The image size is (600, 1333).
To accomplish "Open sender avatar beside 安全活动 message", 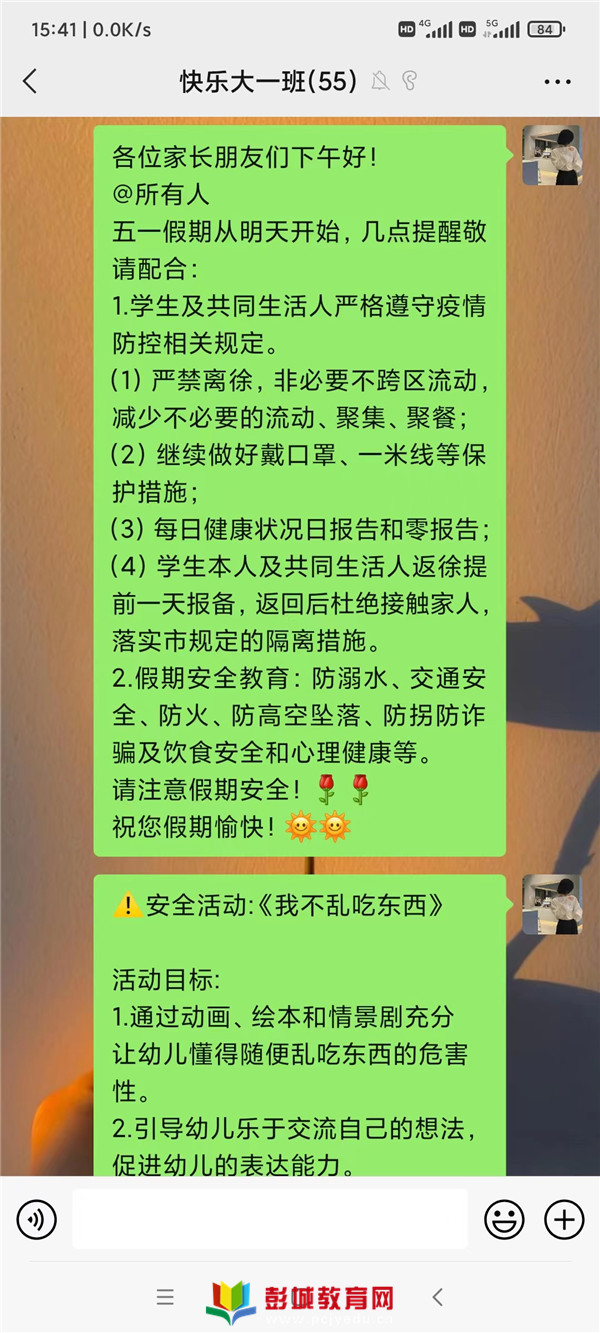I will click(552, 904).
